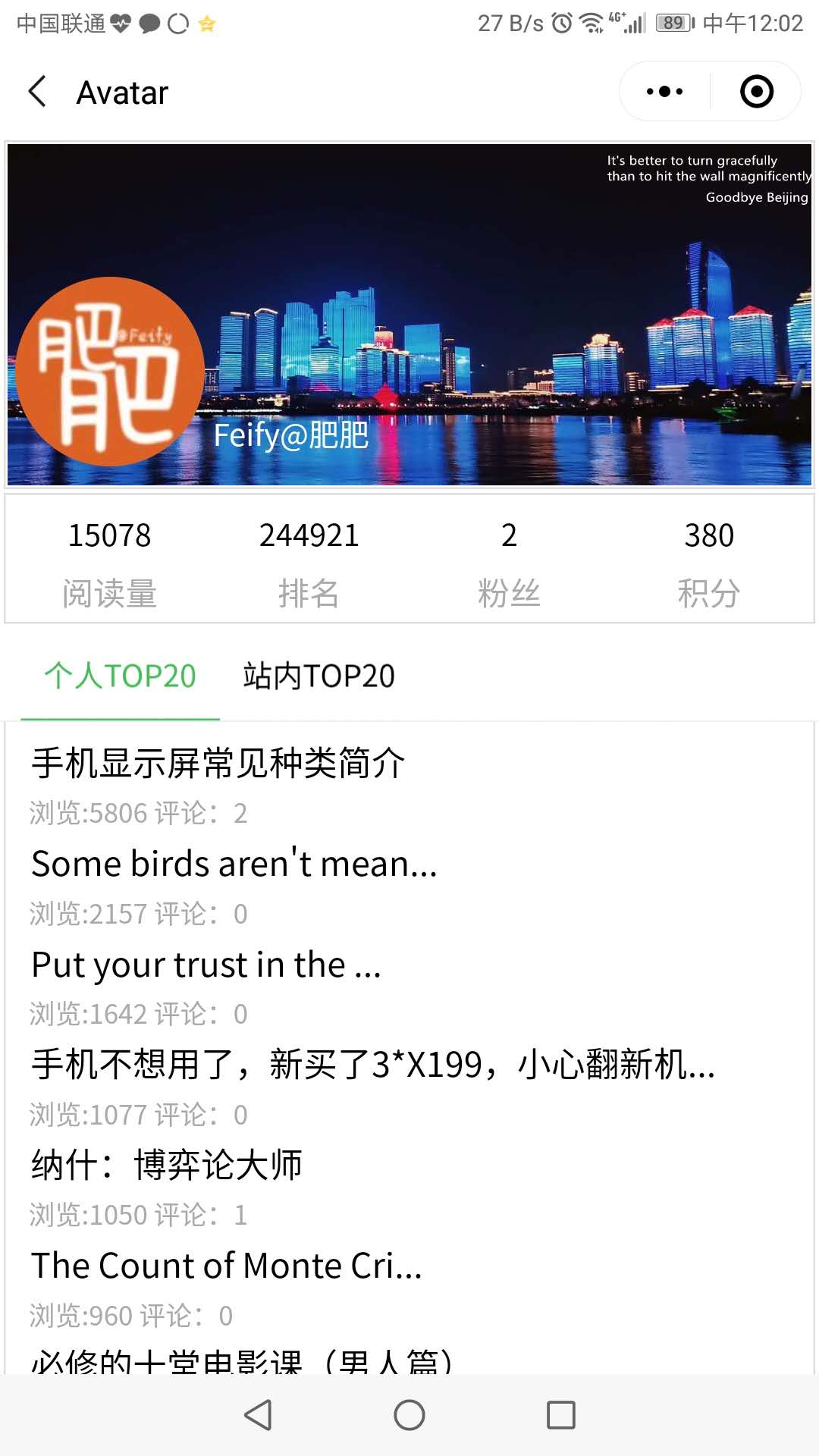Open The Count of Monte Cri... article
Image resolution: width=819 pixels, height=1456 pixels.
point(226,1266)
